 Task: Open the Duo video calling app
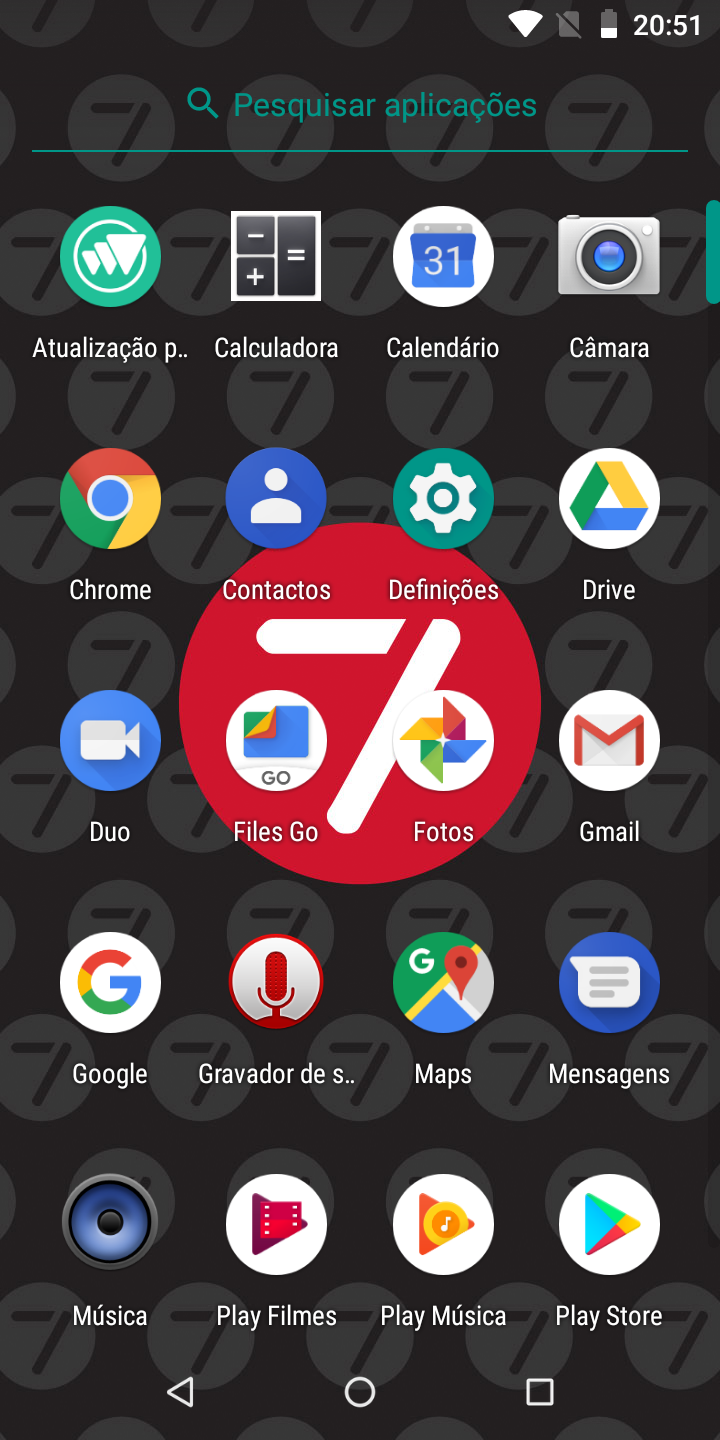[x=110, y=740]
